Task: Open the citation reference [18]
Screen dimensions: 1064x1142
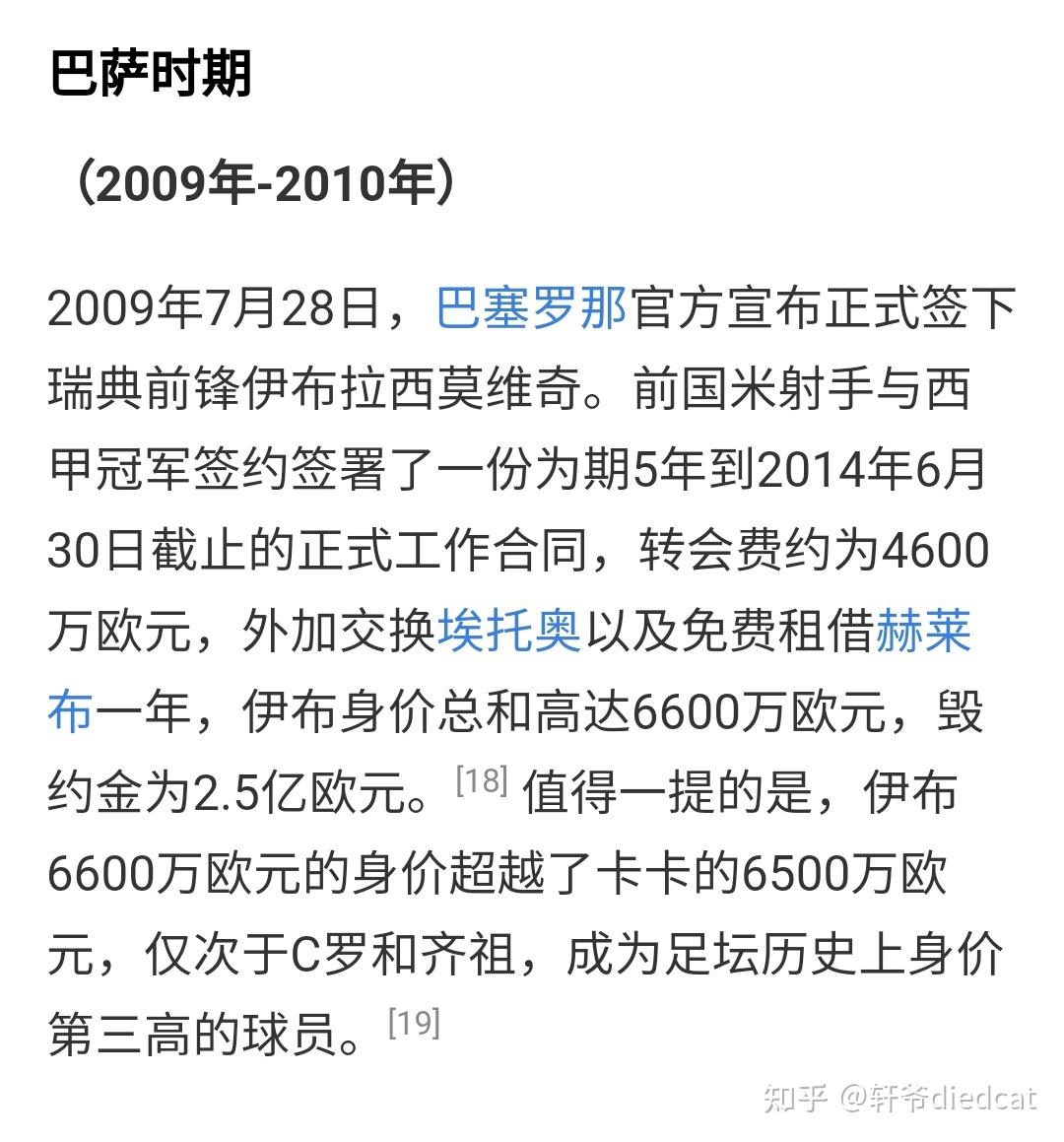Action: (x=482, y=780)
